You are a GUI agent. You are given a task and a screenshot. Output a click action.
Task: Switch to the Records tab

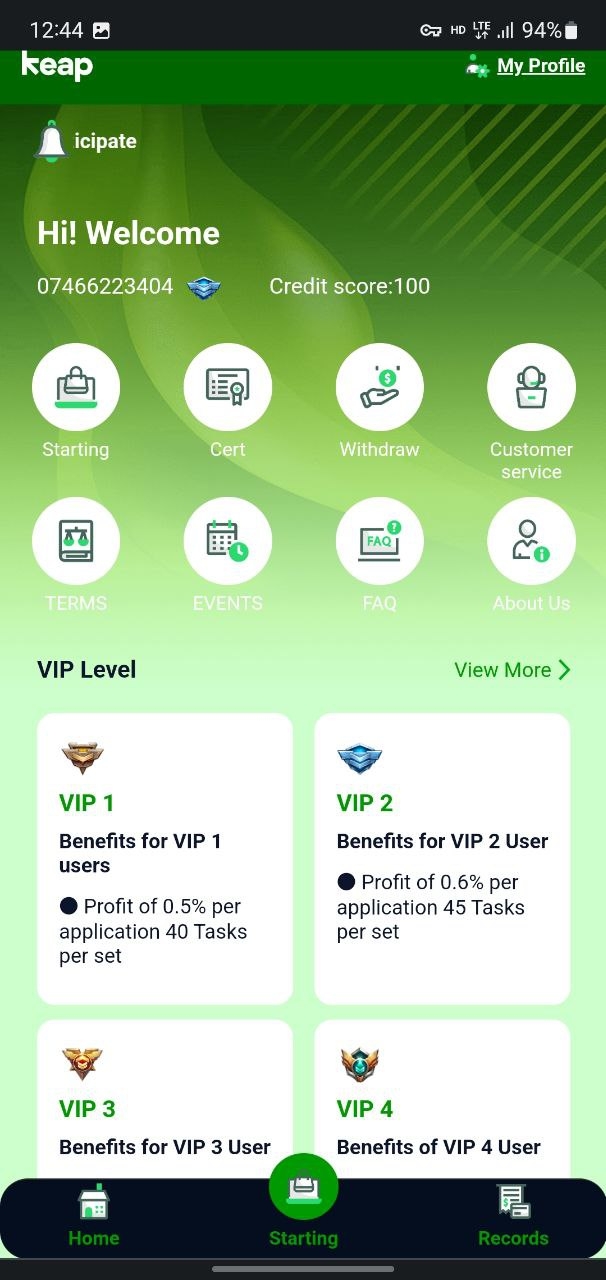pyautogui.click(x=513, y=1217)
